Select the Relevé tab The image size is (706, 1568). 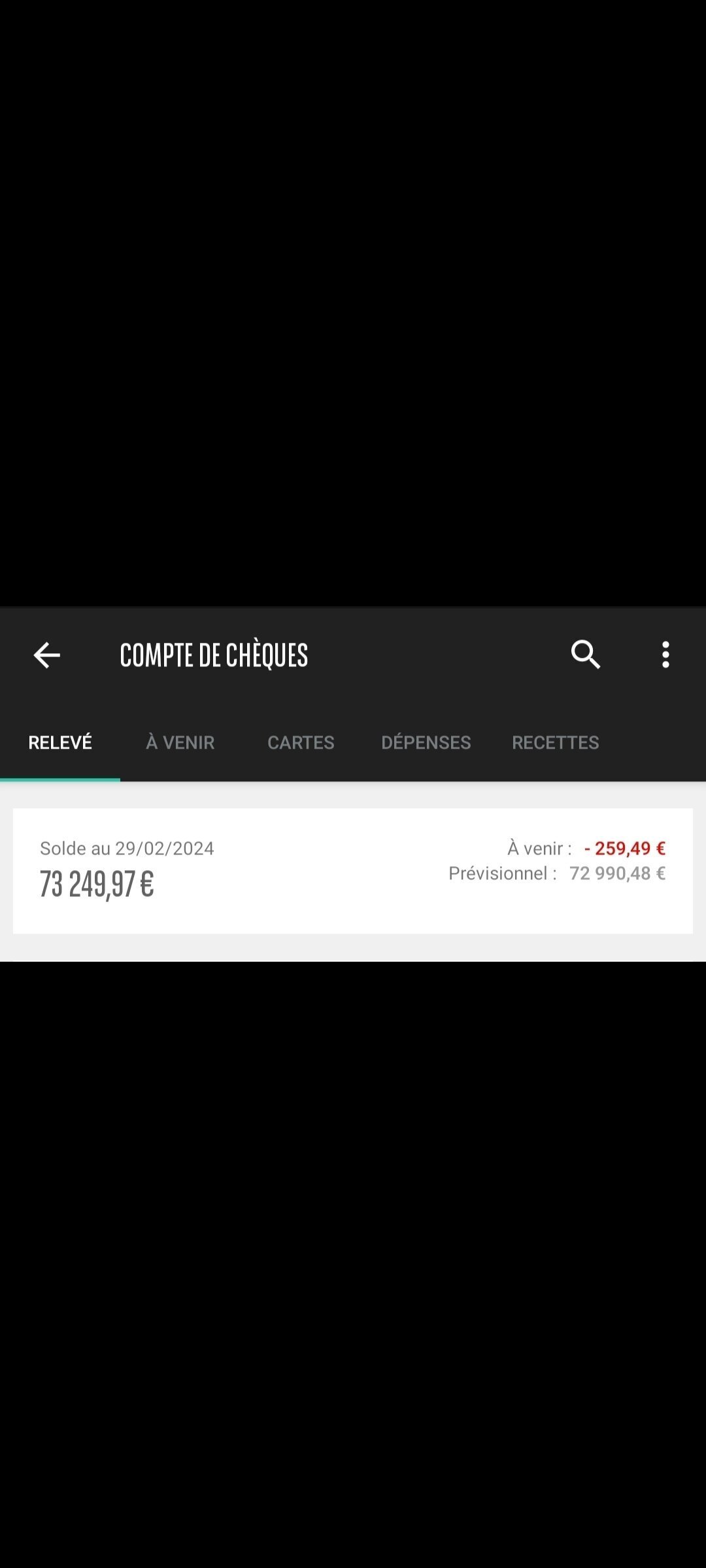pos(60,743)
